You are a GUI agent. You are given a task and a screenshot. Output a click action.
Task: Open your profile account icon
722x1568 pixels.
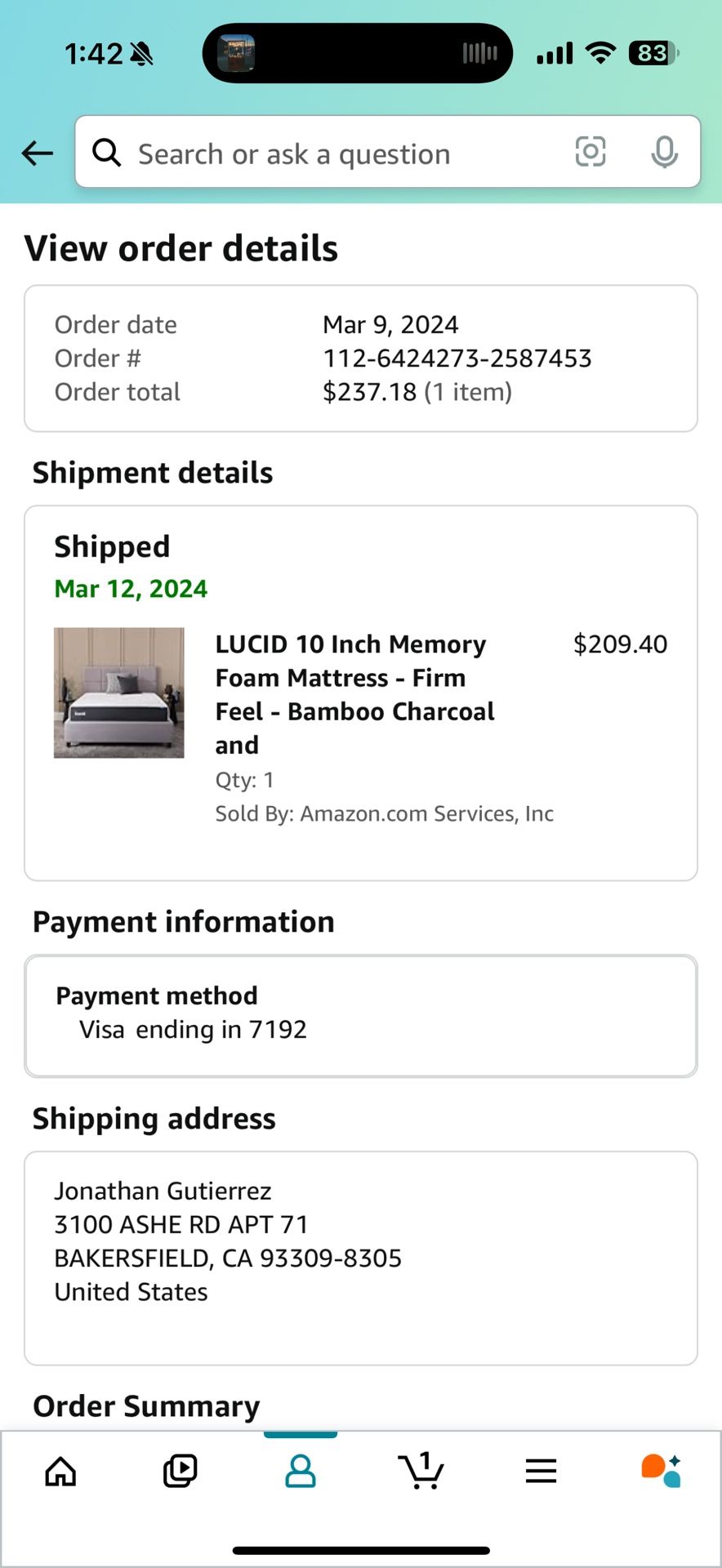pos(301,1470)
